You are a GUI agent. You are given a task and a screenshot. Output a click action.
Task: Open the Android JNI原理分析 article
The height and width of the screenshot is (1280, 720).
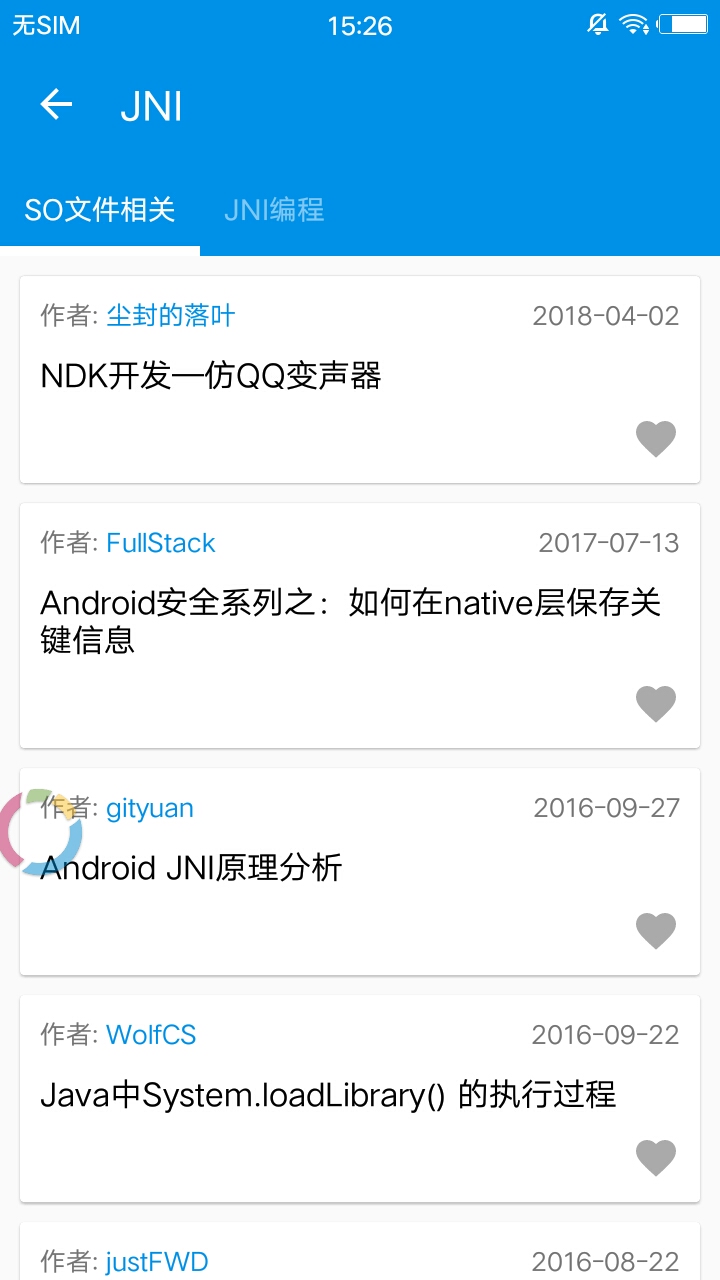[x=191, y=867]
